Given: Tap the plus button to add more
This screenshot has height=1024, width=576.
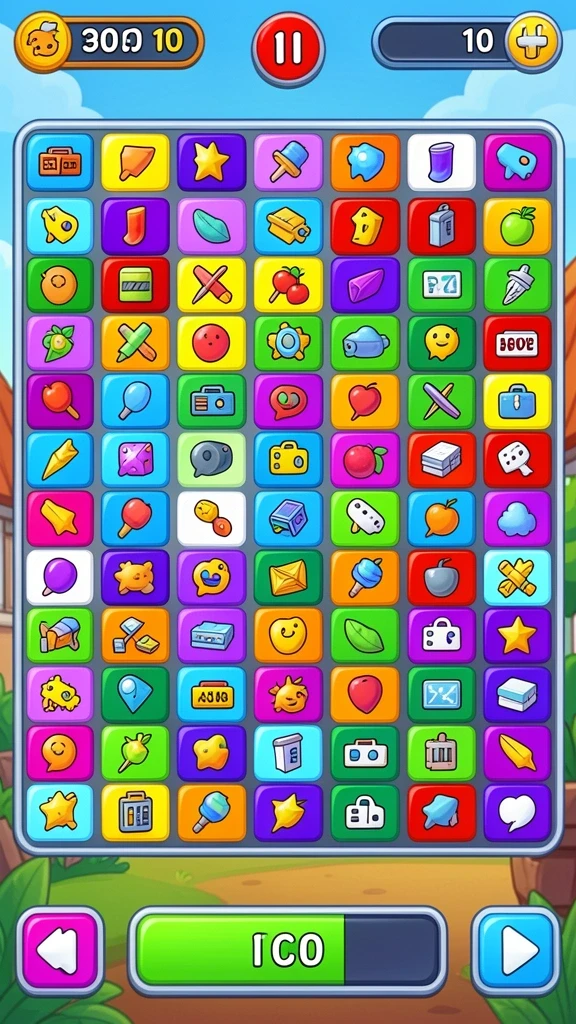Looking at the screenshot, I should (534, 42).
